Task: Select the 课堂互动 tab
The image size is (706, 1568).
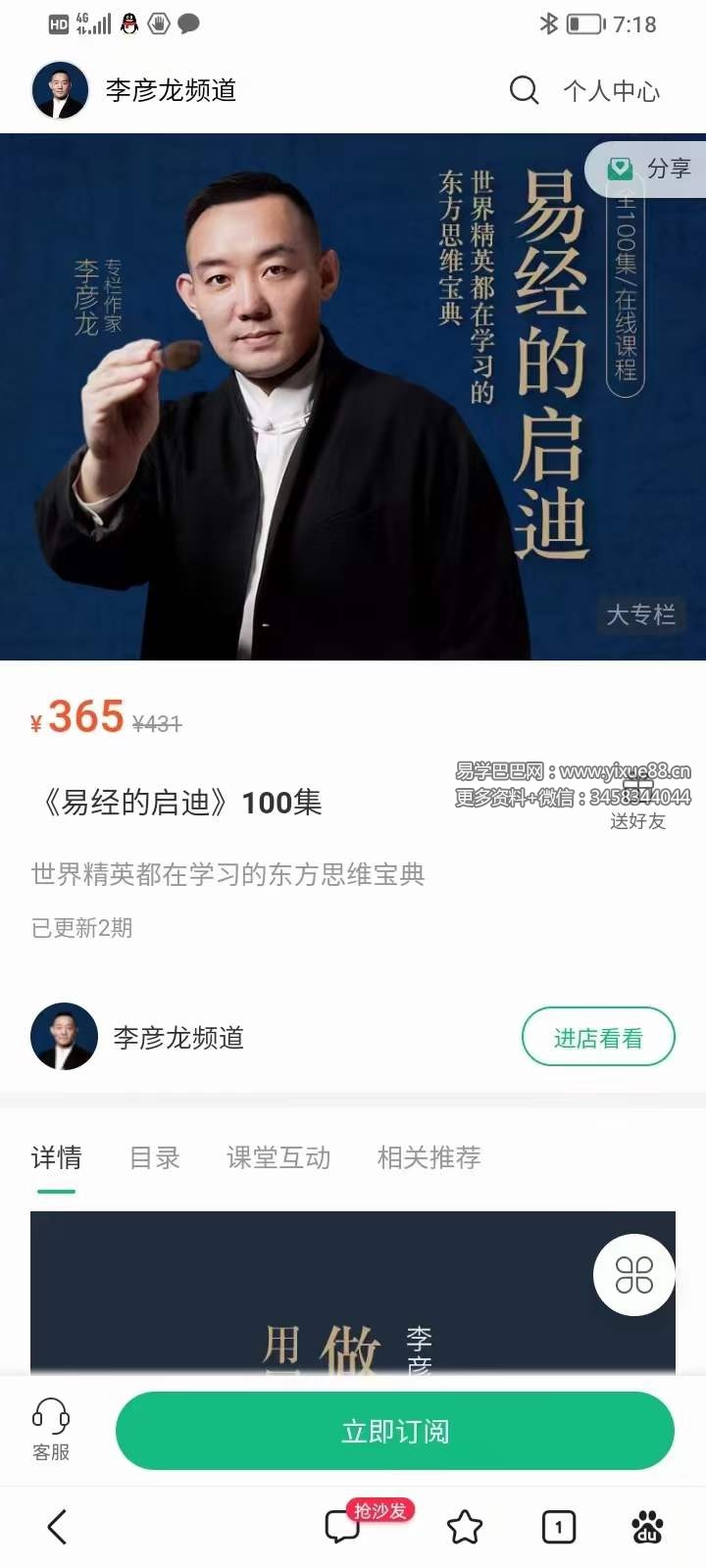Action: pos(277,1157)
